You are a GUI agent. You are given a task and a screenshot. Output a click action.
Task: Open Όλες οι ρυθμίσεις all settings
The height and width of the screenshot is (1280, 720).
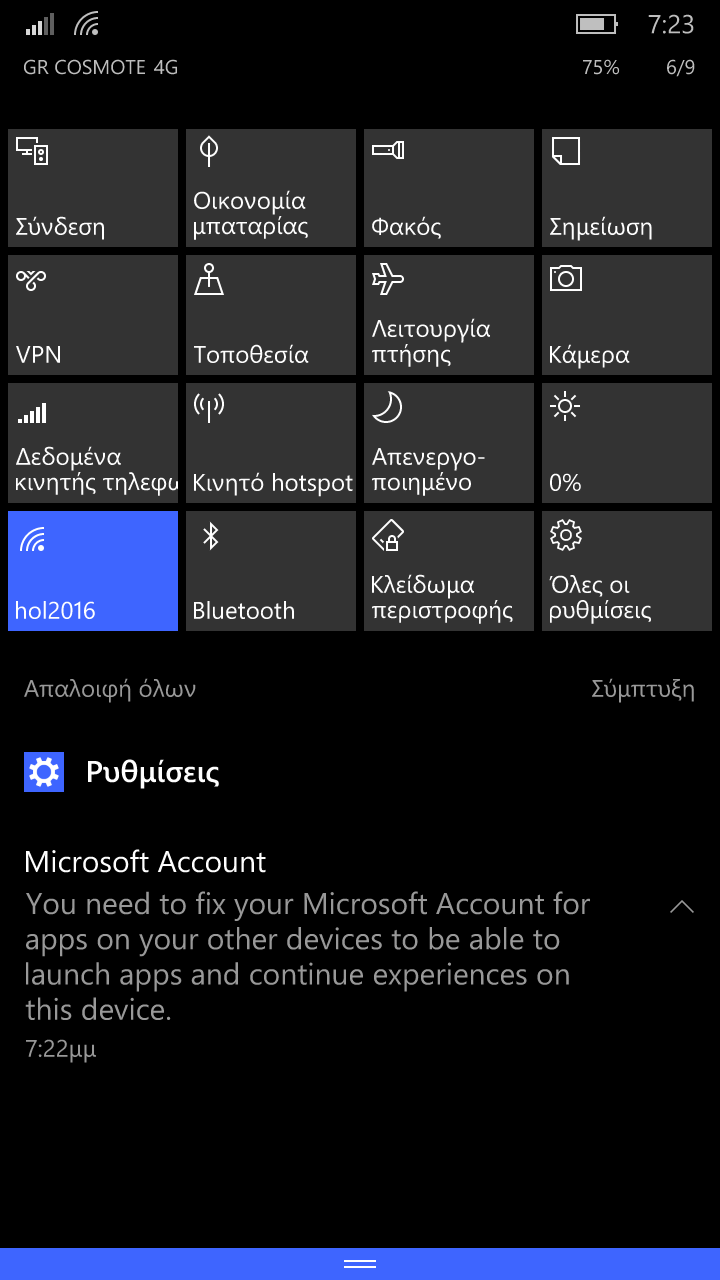[x=627, y=571]
